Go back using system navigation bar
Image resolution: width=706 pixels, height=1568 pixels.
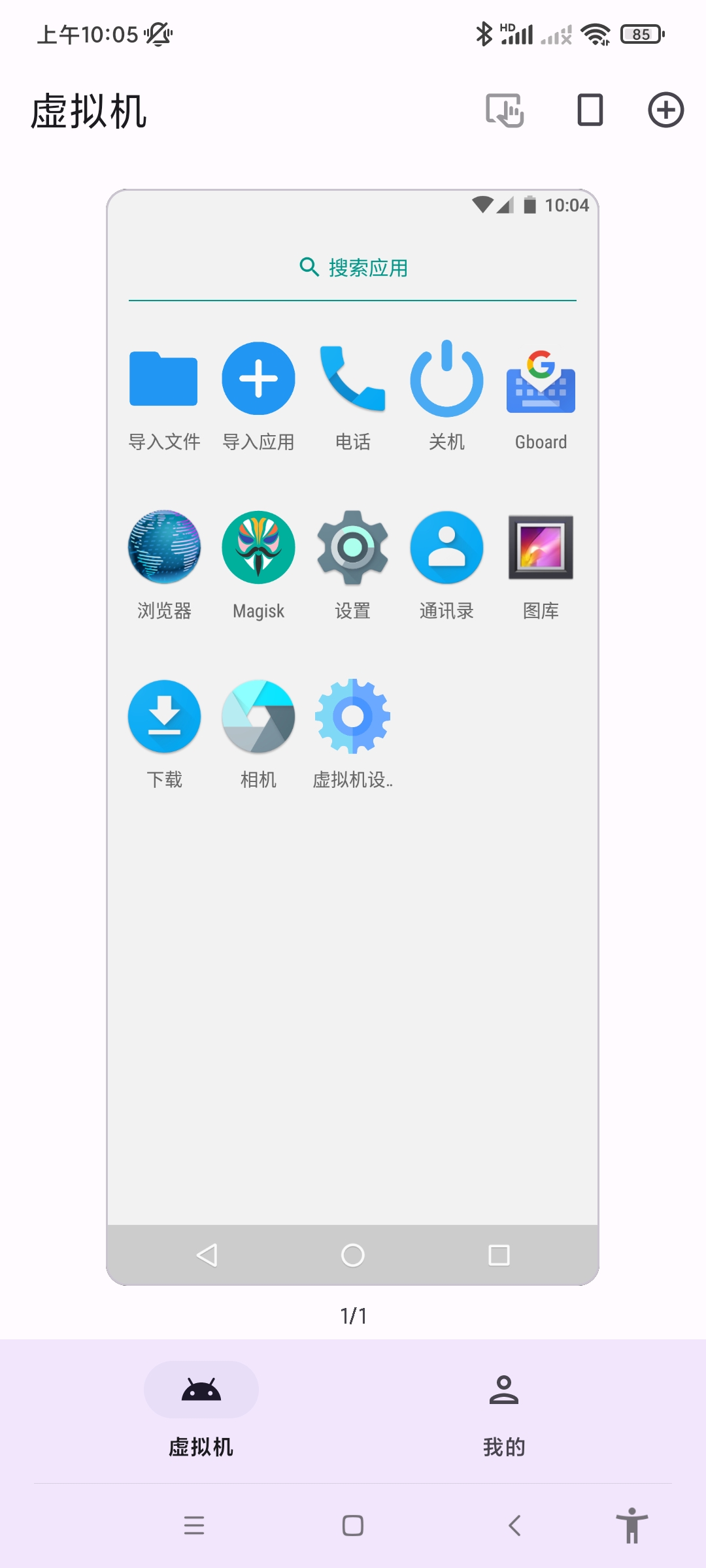(x=514, y=1526)
